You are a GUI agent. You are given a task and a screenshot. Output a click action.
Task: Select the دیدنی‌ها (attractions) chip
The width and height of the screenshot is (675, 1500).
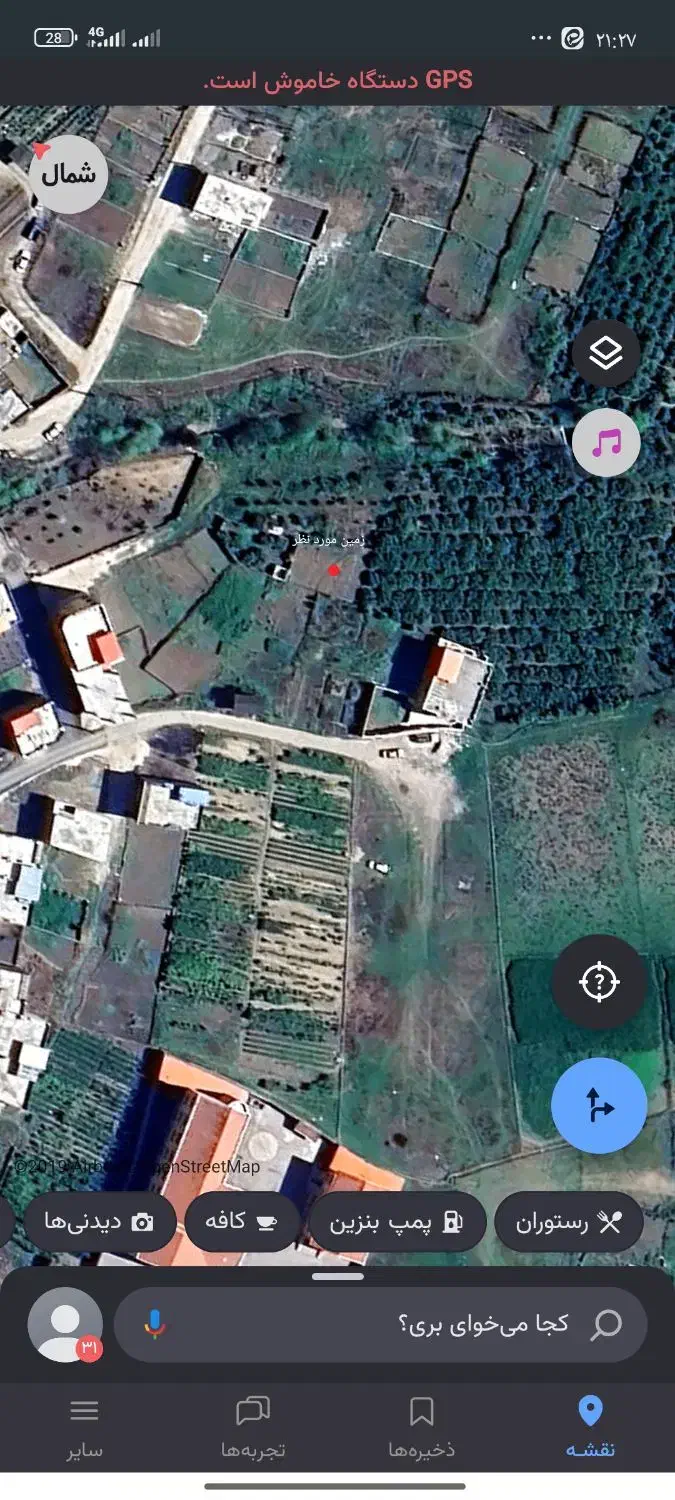tap(99, 1222)
